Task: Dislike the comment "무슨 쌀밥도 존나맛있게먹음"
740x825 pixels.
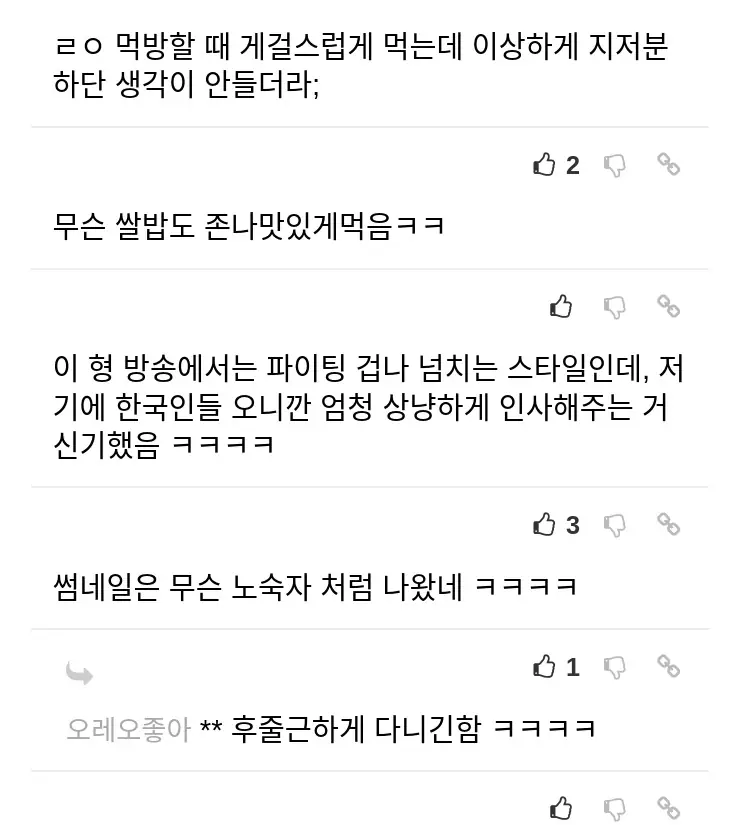Action: pos(615,165)
